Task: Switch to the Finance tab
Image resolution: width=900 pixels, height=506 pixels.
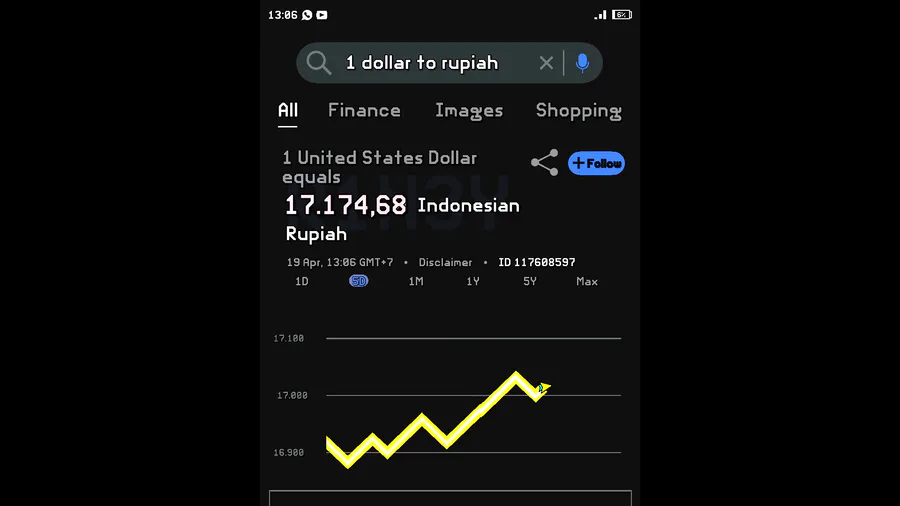Action: point(364,111)
